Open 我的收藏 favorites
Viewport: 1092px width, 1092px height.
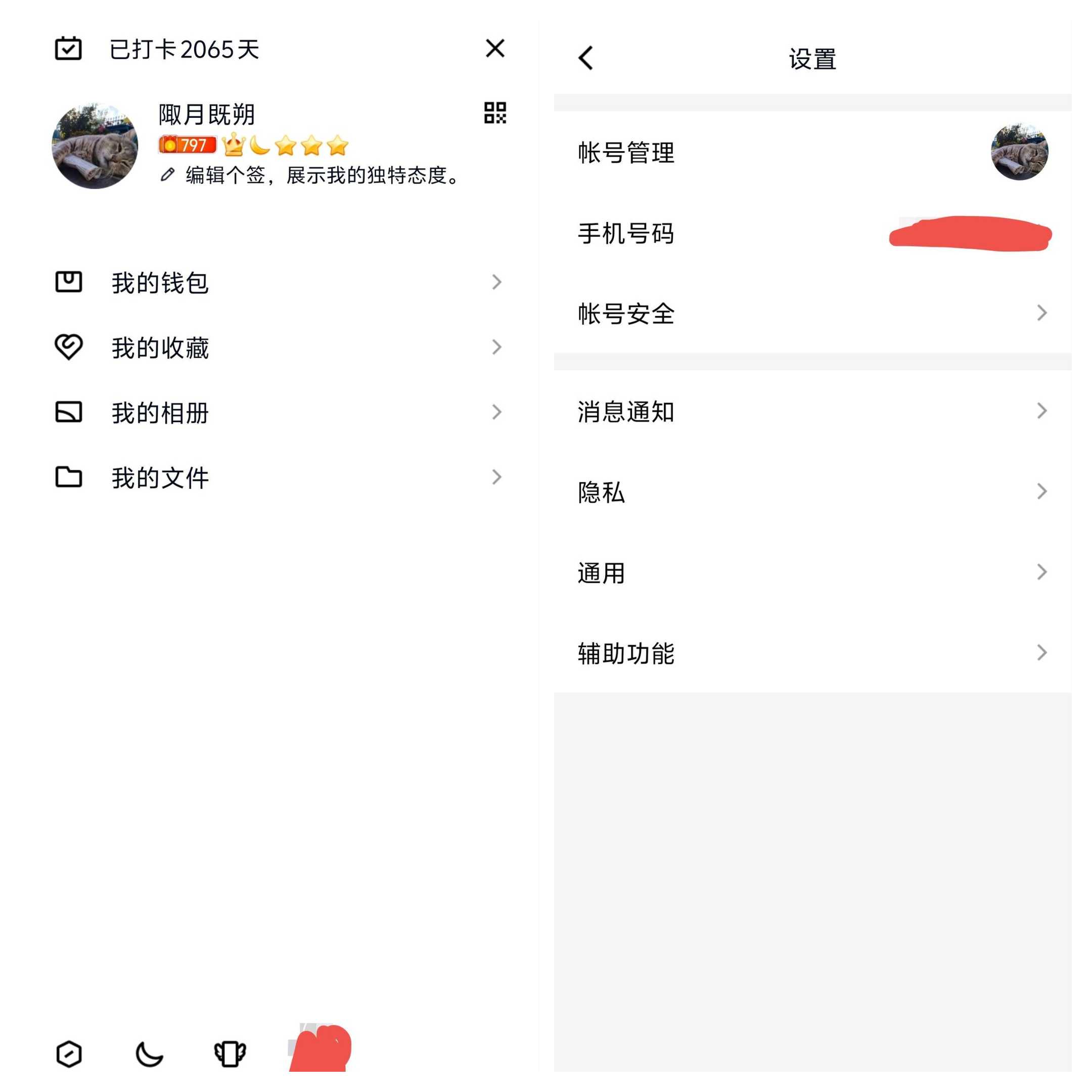coord(277,347)
